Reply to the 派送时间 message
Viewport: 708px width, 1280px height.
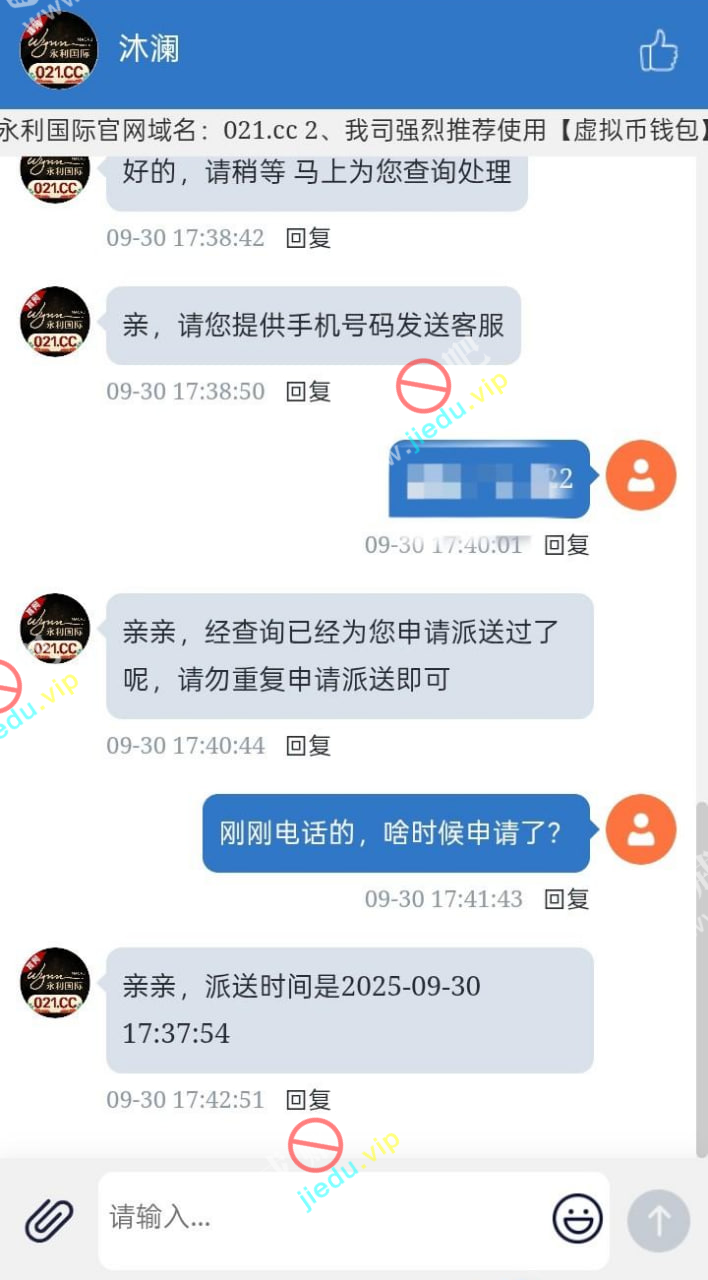pos(308,1100)
